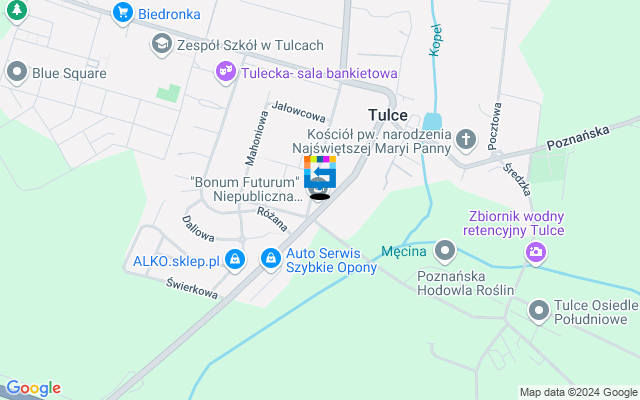Select the Blue Square map marker
Screen dimensions: 640x400
16,72
